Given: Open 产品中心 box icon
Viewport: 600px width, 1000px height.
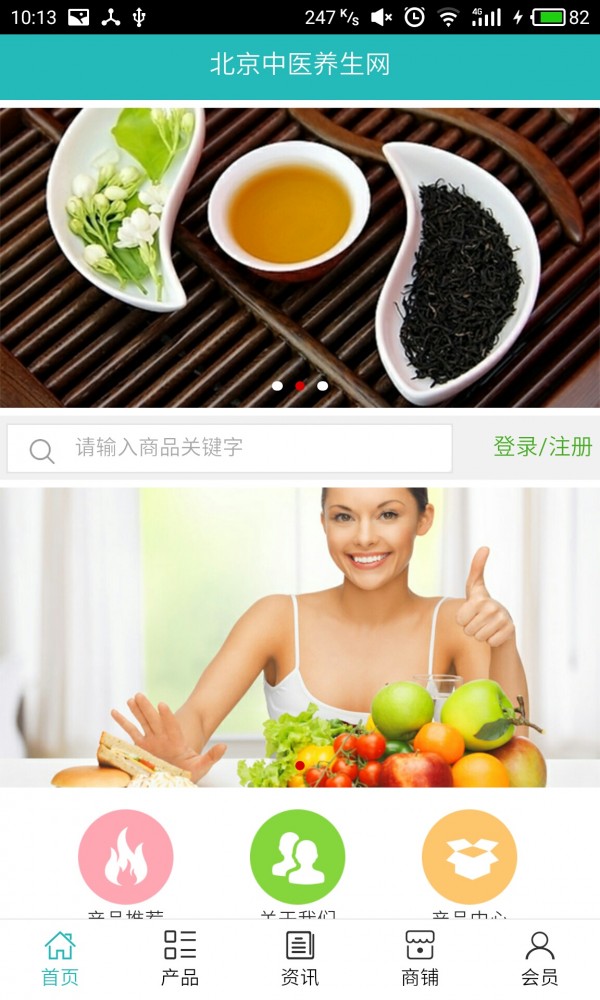Looking at the screenshot, I should pyautogui.click(x=469, y=858).
